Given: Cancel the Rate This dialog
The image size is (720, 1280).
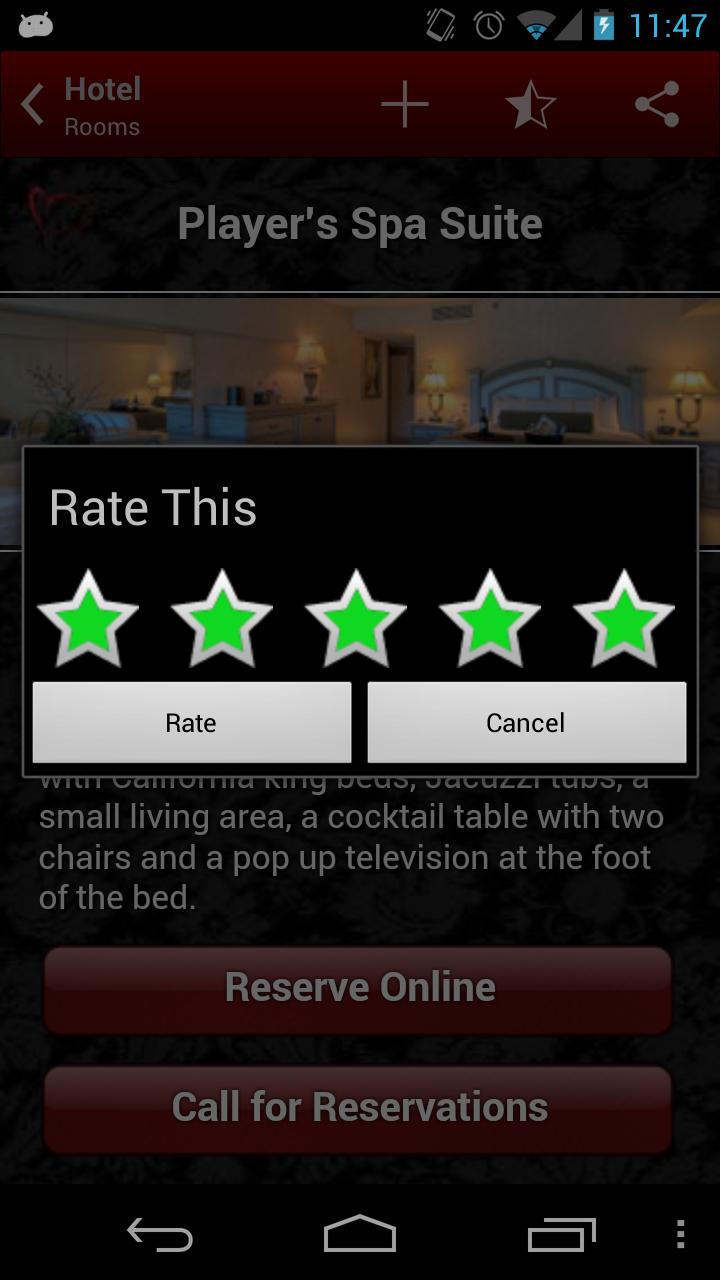Looking at the screenshot, I should click(x=526, y=722).
